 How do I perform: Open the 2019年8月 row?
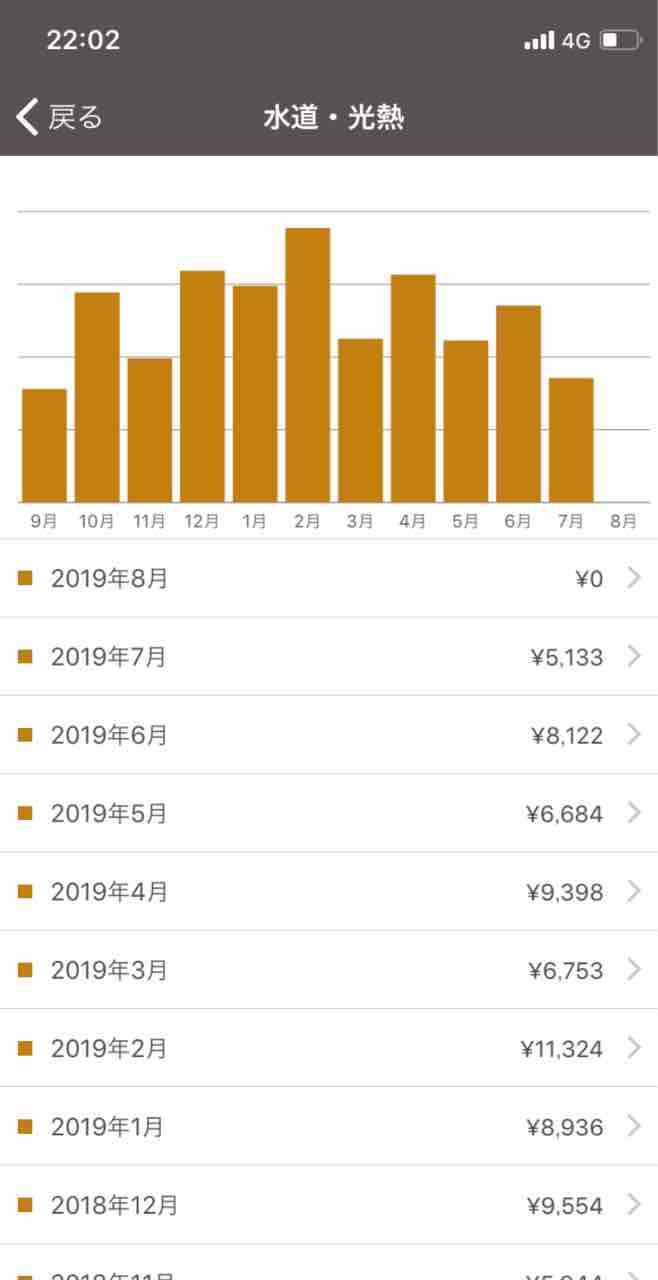coord(328,578)
